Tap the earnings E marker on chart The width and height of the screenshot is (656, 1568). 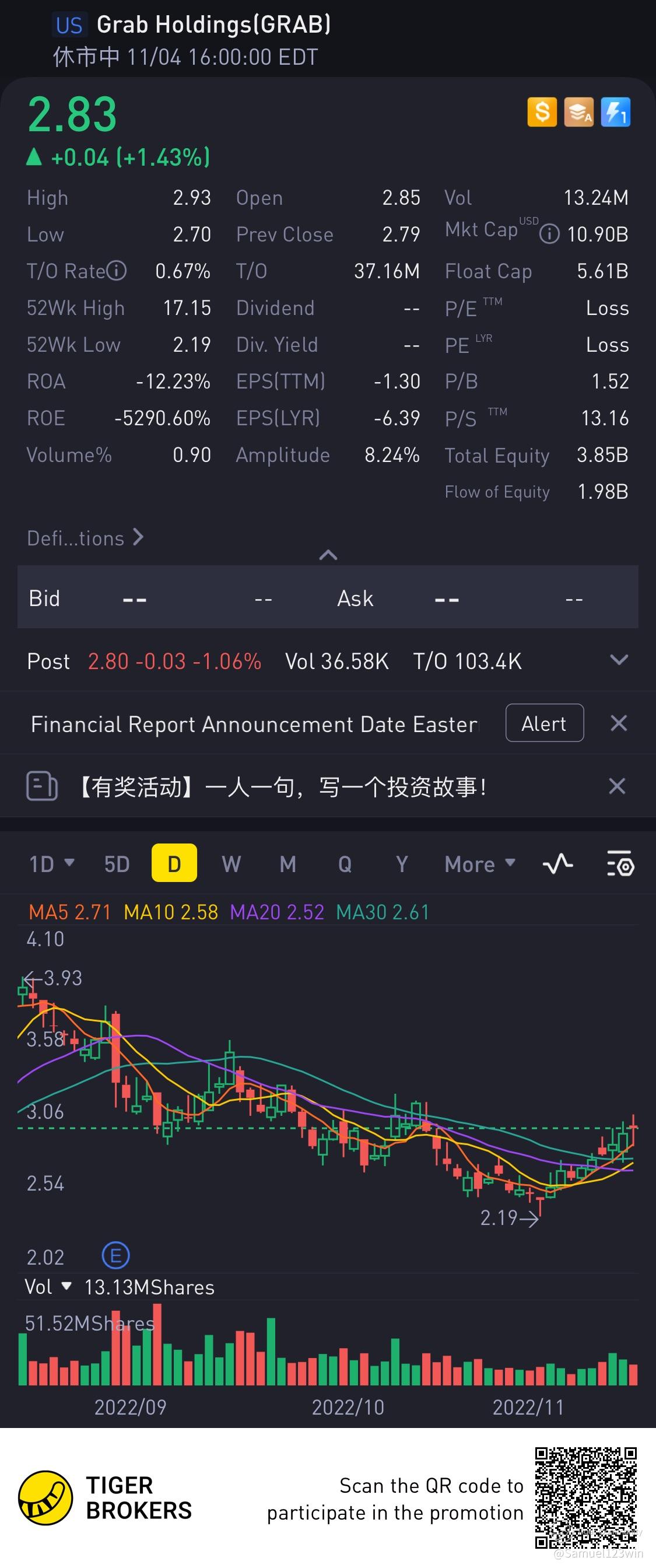(115, 1255)
